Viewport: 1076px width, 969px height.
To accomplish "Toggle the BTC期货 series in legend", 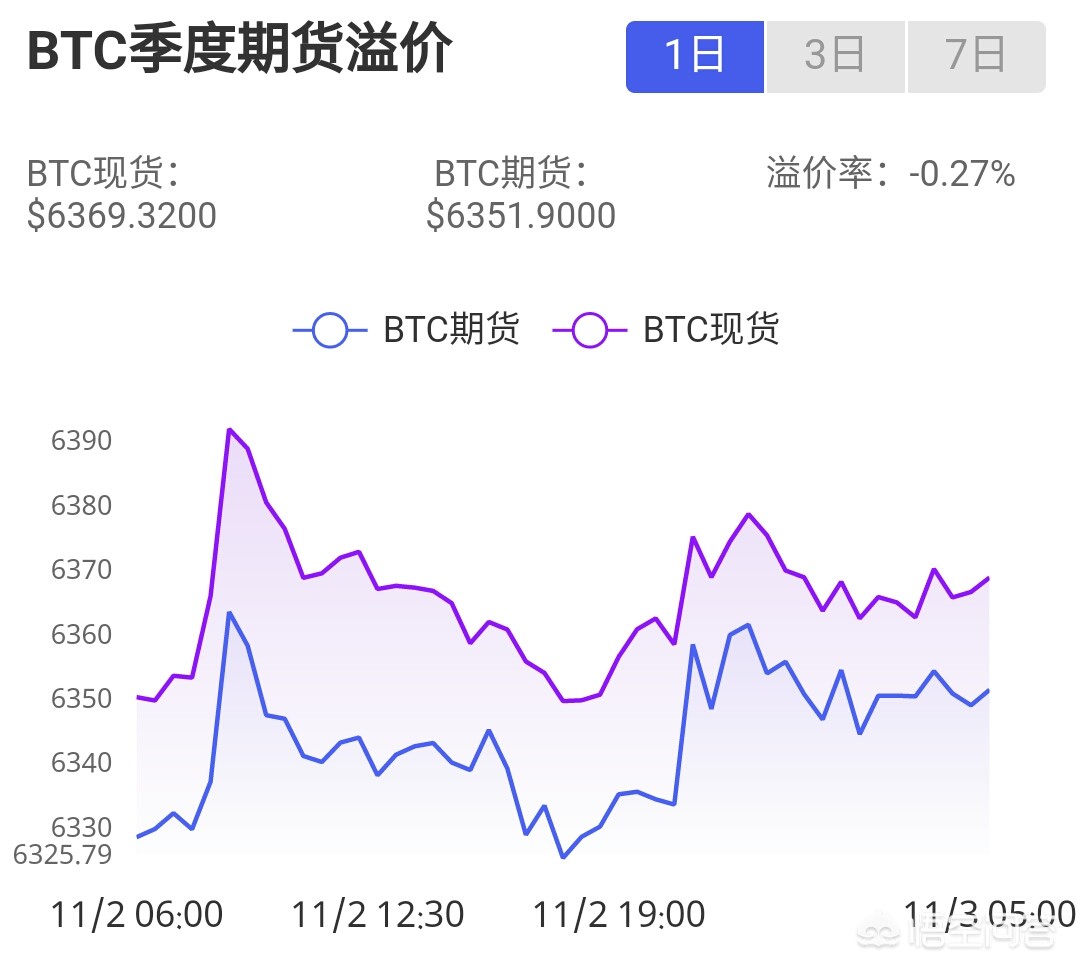I will point(408,329).
